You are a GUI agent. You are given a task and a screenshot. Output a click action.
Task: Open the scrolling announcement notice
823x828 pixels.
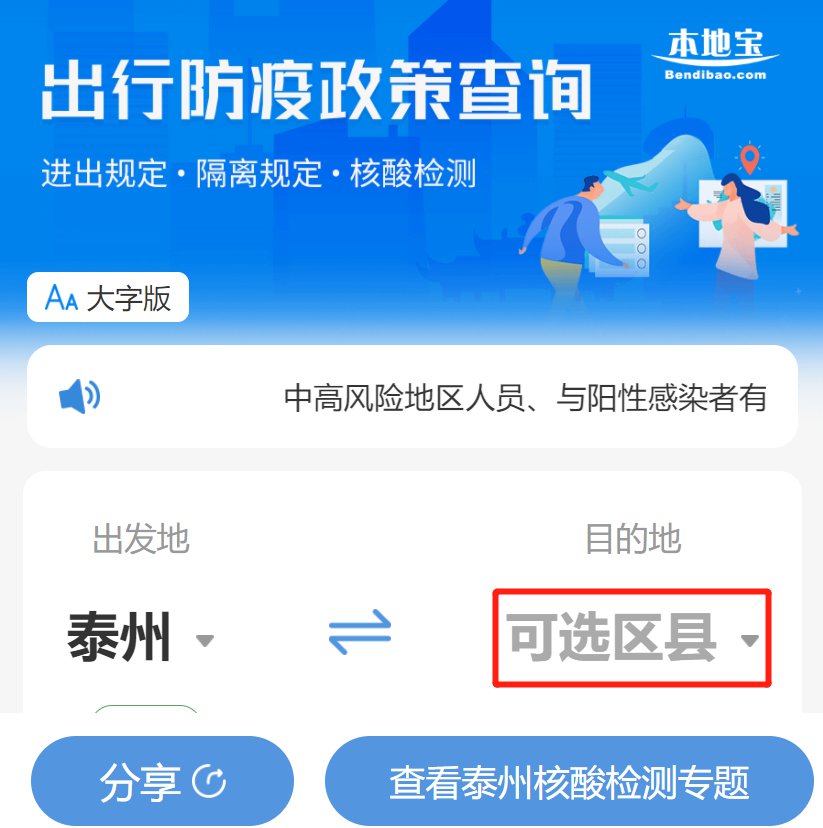coord(525,398)
